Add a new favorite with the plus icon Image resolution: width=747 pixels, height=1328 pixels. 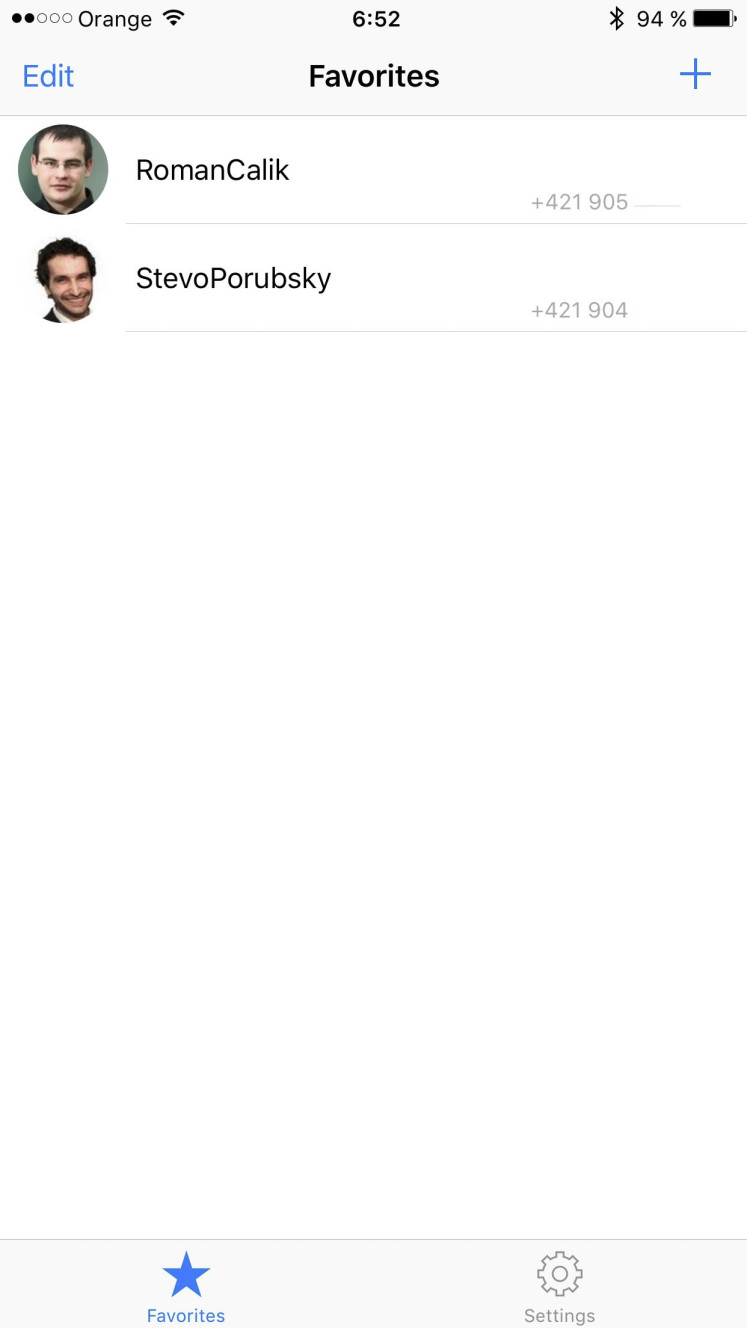(694, 75)
